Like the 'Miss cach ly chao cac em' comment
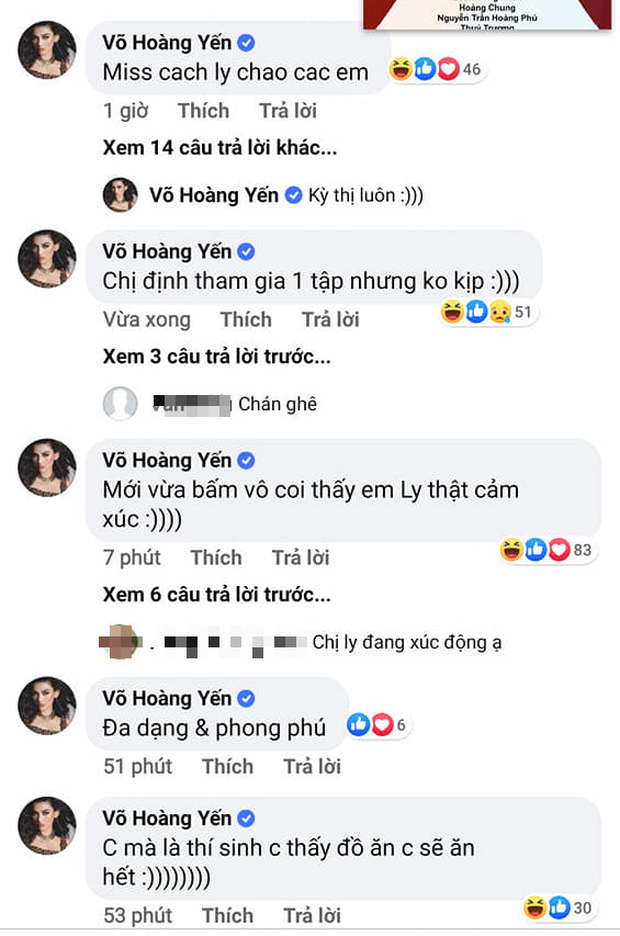This screenshot has height=936, width=620. 203,111
